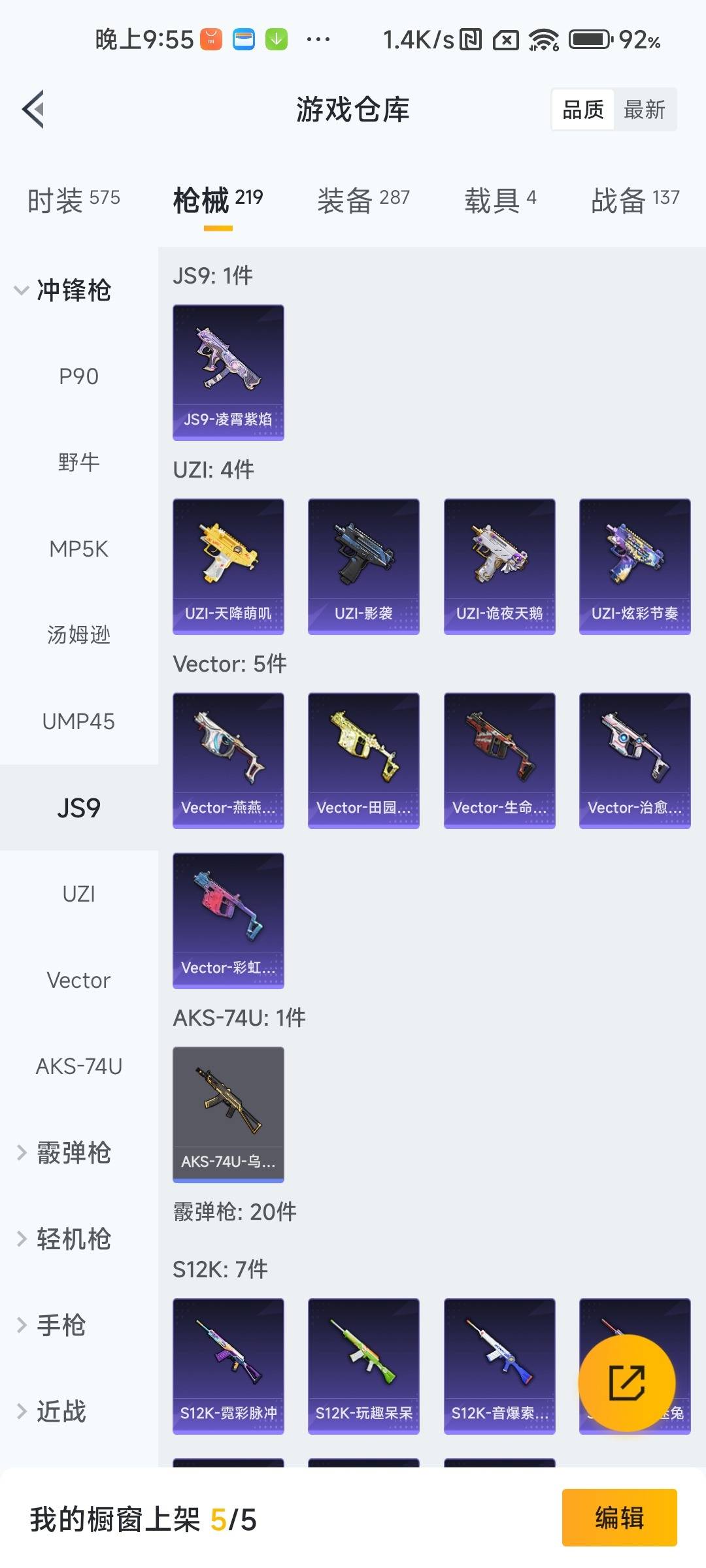Screen dimensions: 706x1568
Task: Tap the yellow floating share button
Action: 627,1382
